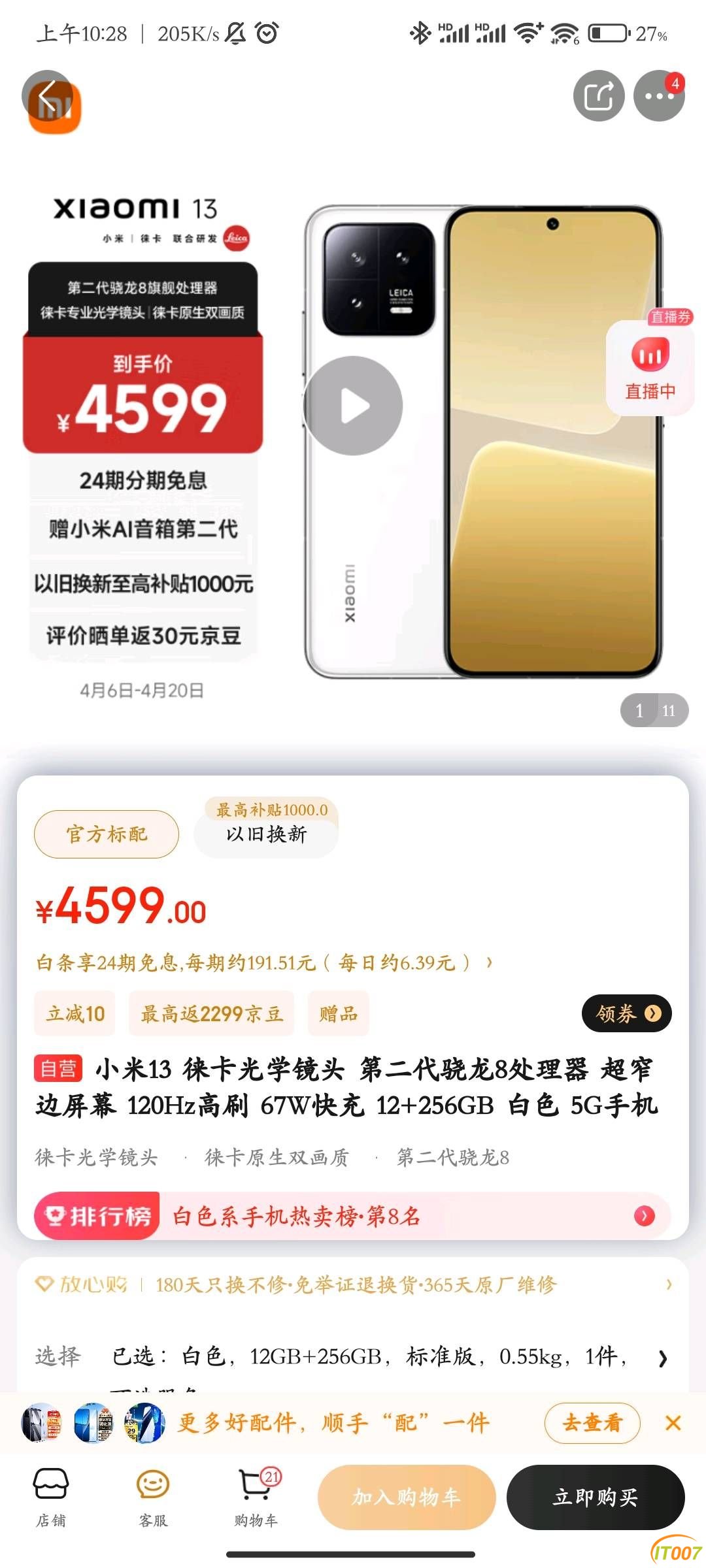Select the 以旧换新 trade-in option

266,834
